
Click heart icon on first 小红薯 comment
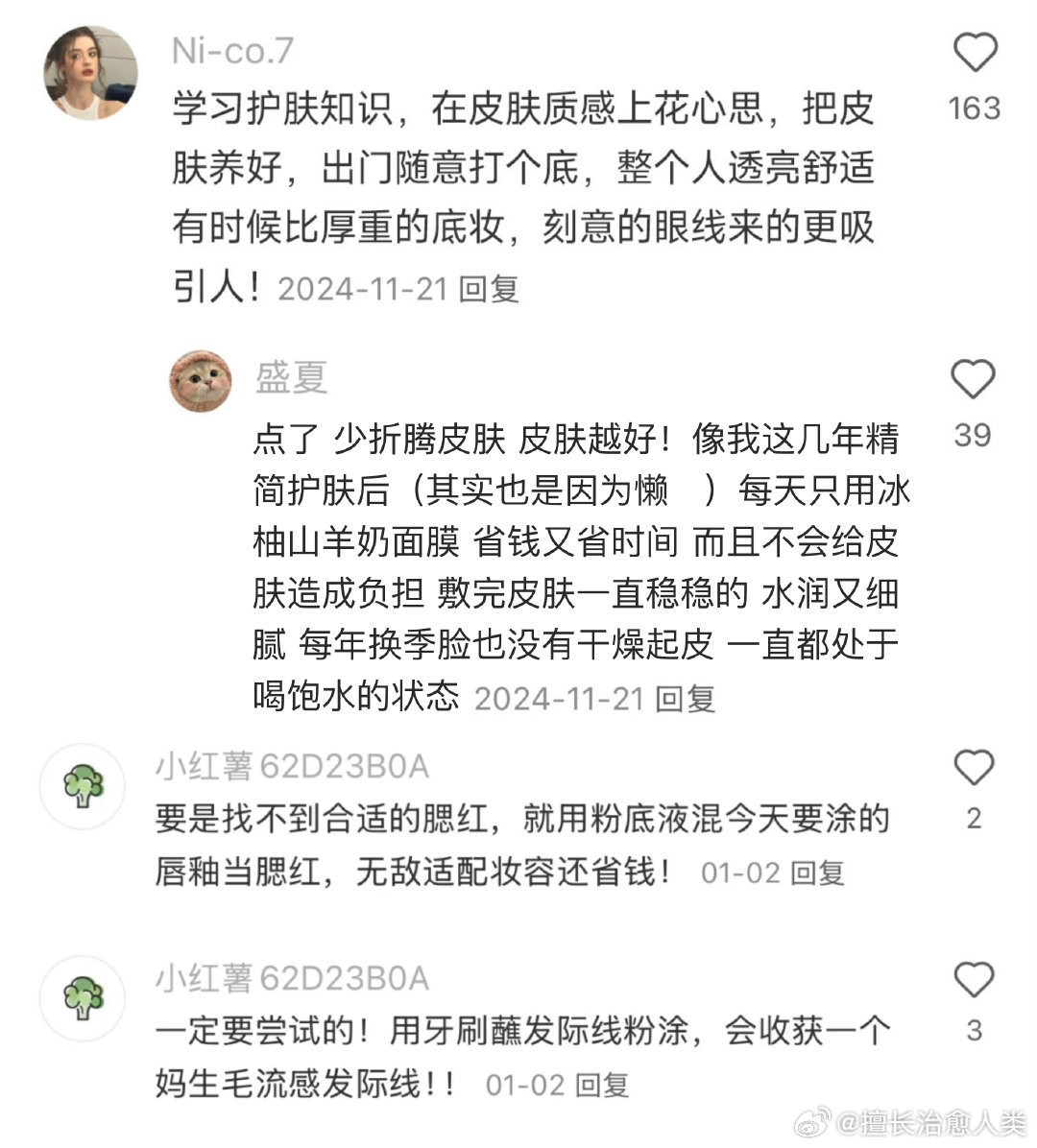tap(973, 766)
